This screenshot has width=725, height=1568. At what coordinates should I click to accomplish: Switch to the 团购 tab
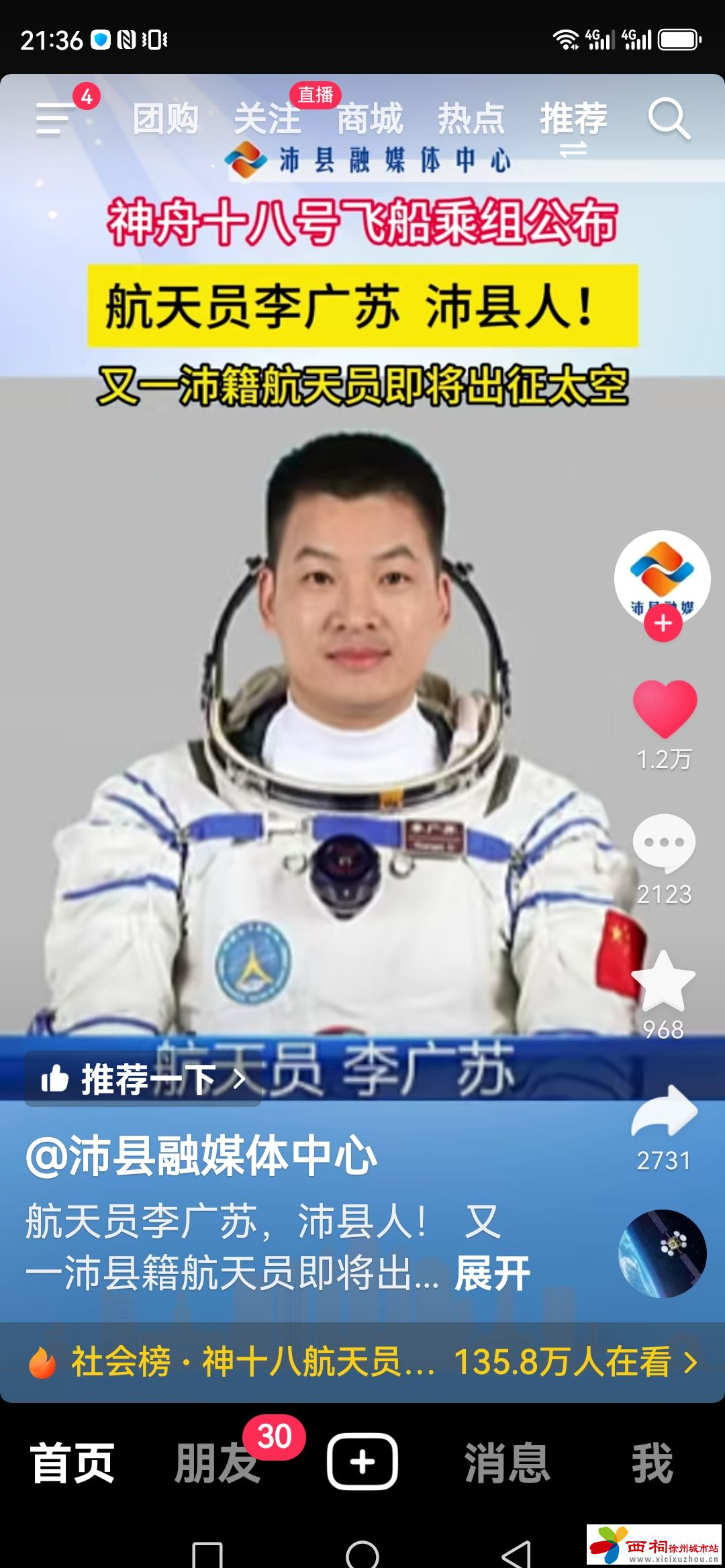[x=165, y=119]
